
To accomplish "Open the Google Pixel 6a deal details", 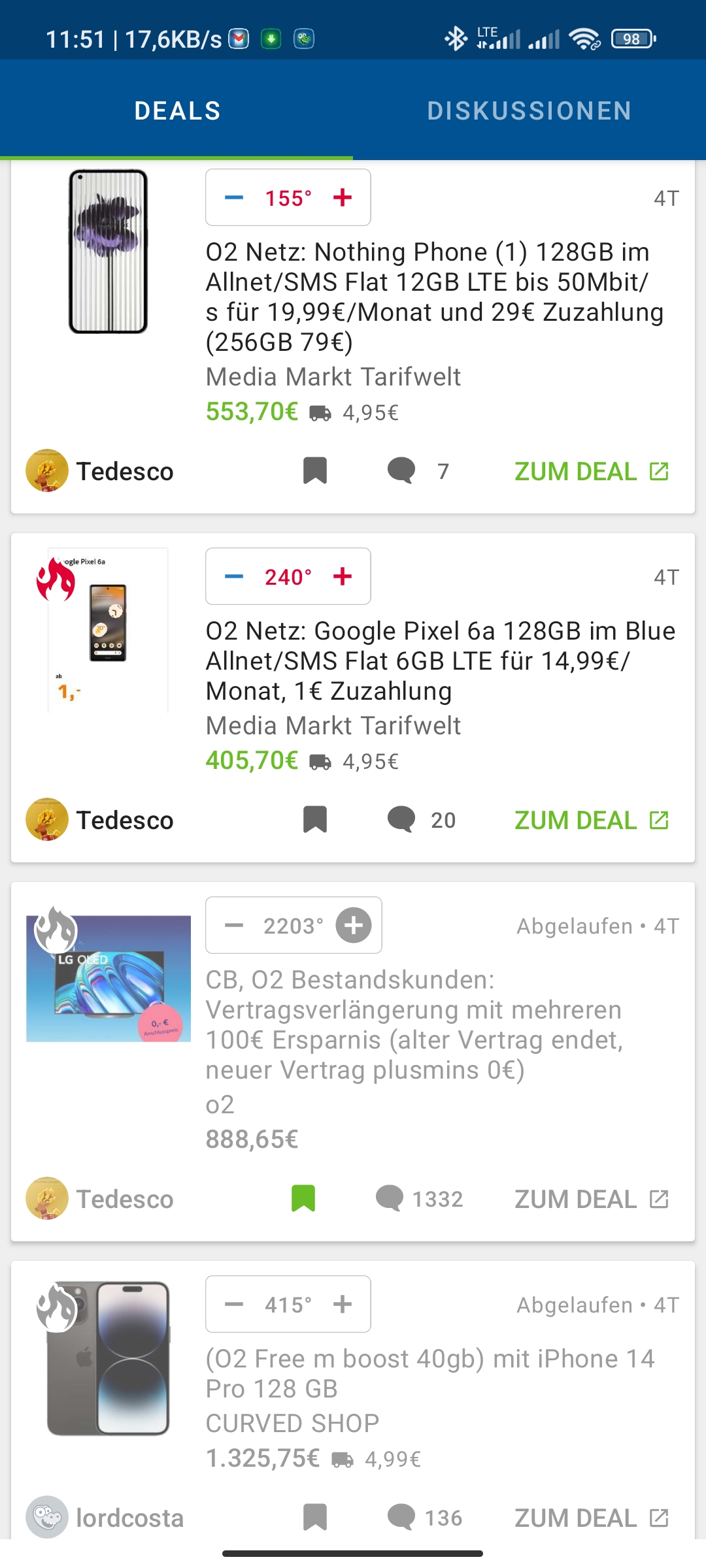I will pyautogui.click(x=439, y=661).
